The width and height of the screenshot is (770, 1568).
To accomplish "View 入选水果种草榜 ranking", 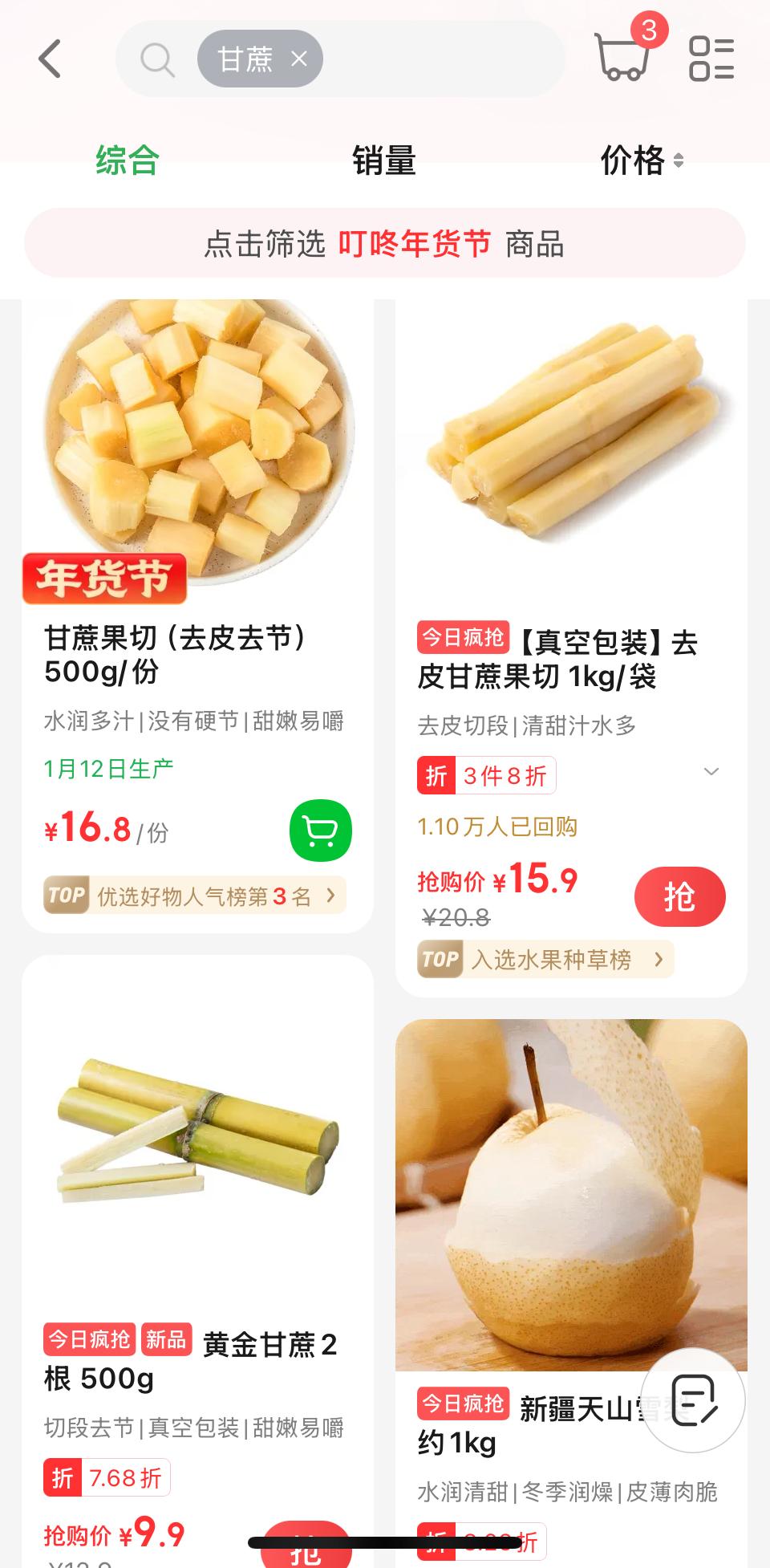I will click(545, 960).
